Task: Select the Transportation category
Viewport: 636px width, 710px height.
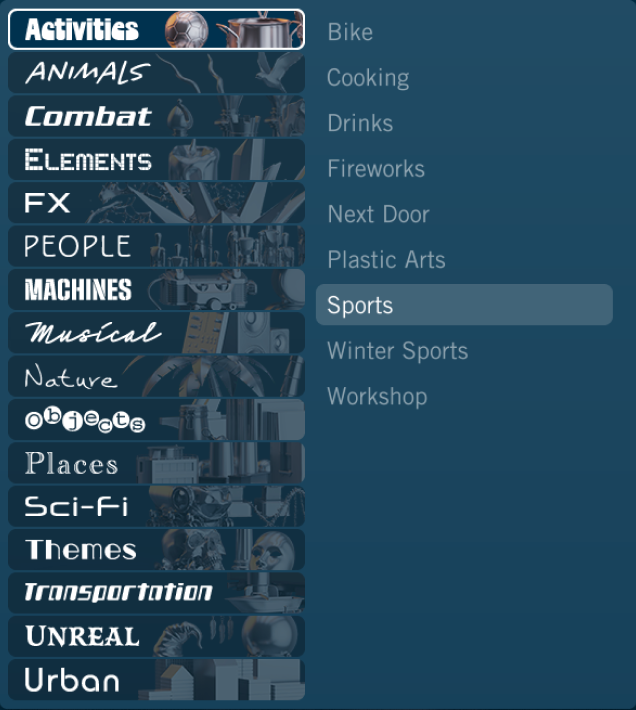Action: coord(156,593)
